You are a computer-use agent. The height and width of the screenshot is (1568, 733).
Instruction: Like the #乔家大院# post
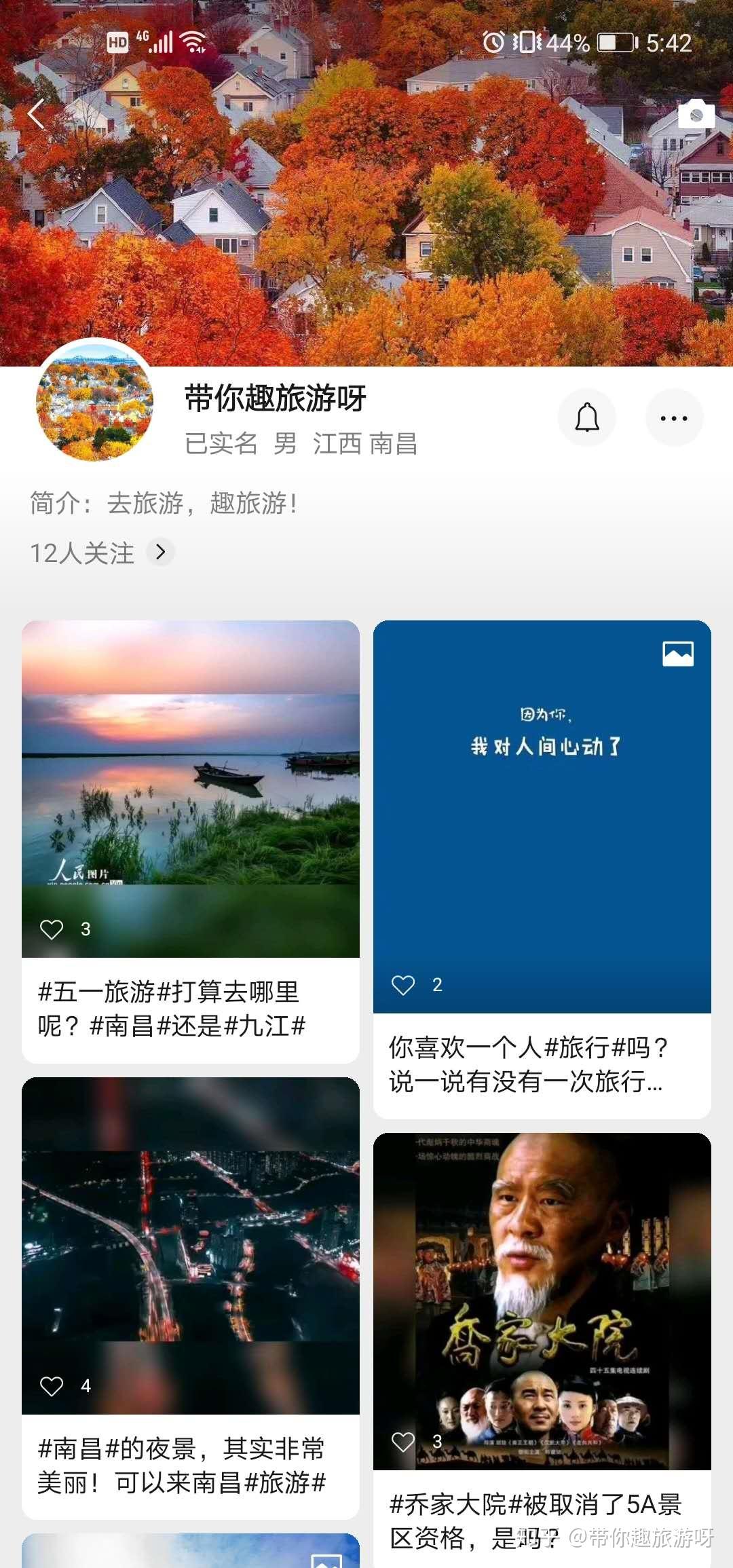point(403,1442)
